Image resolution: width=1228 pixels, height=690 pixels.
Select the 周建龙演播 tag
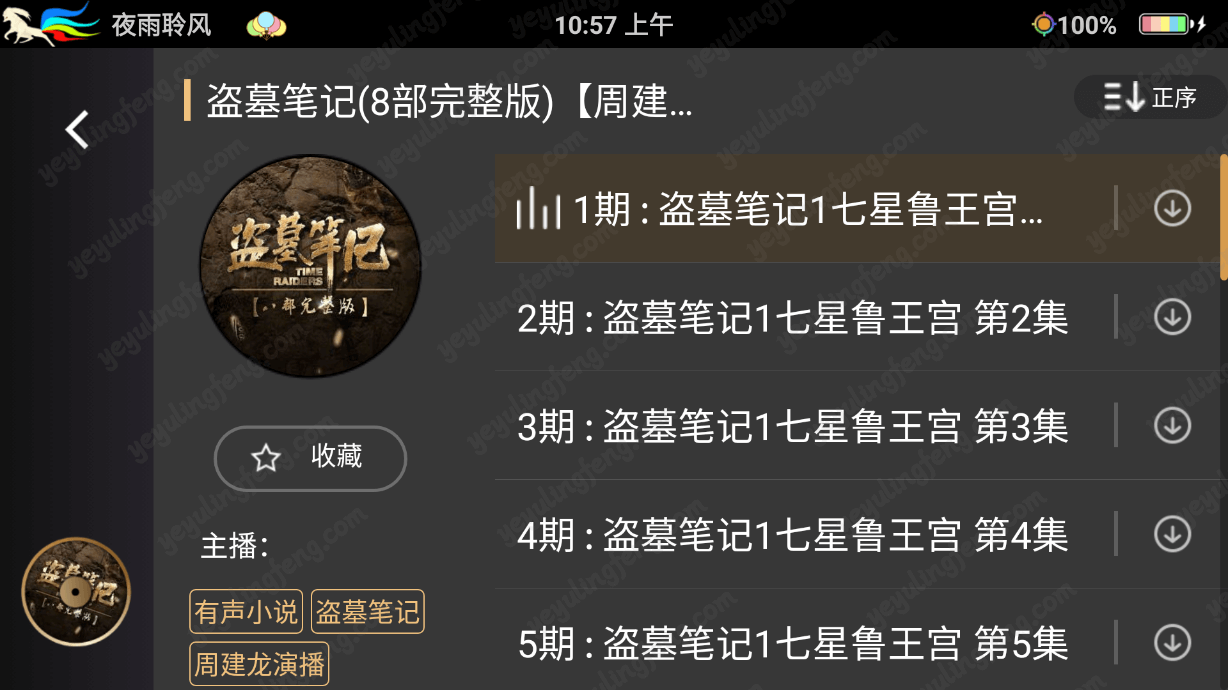pyautogui.click(x=259, y=664)
